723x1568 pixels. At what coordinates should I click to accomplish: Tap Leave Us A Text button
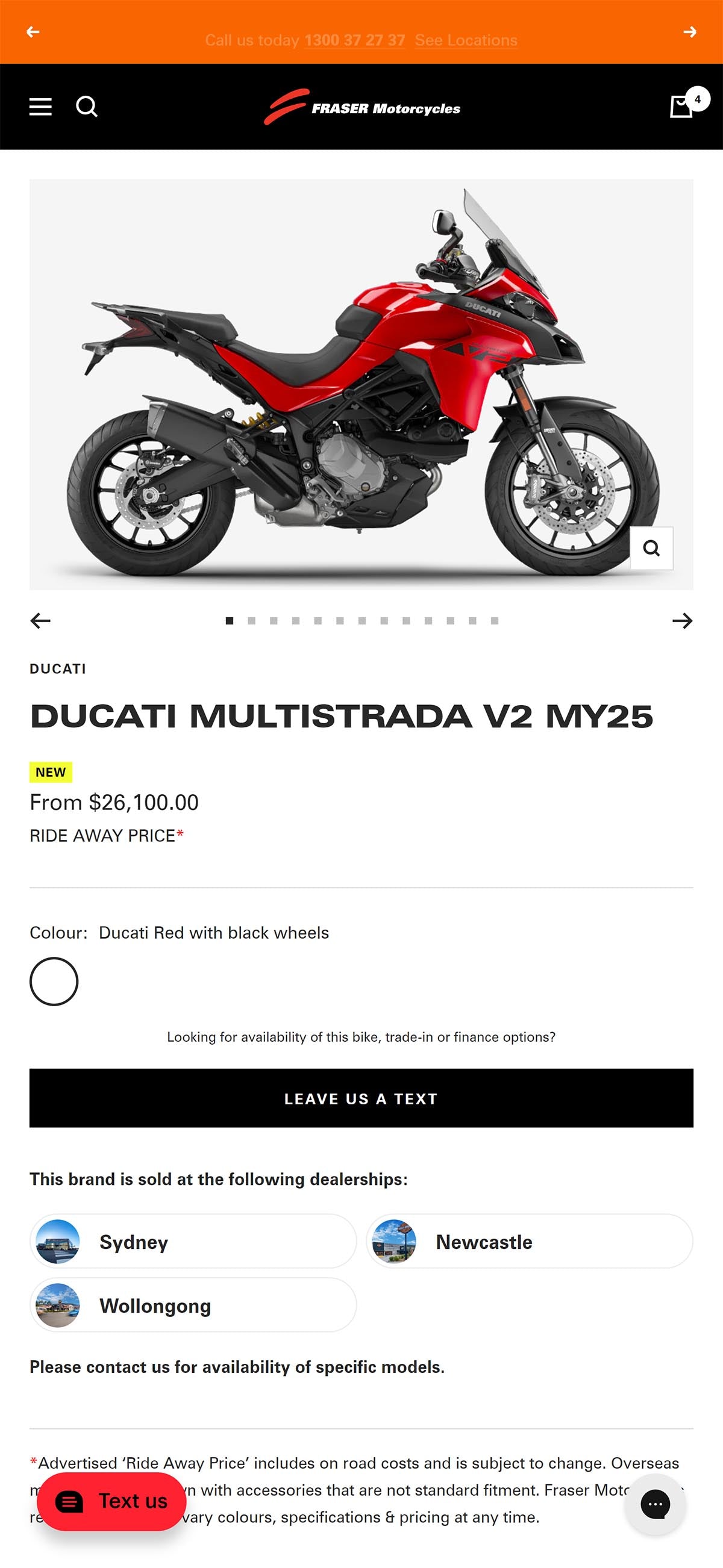tap(361, 1098)
